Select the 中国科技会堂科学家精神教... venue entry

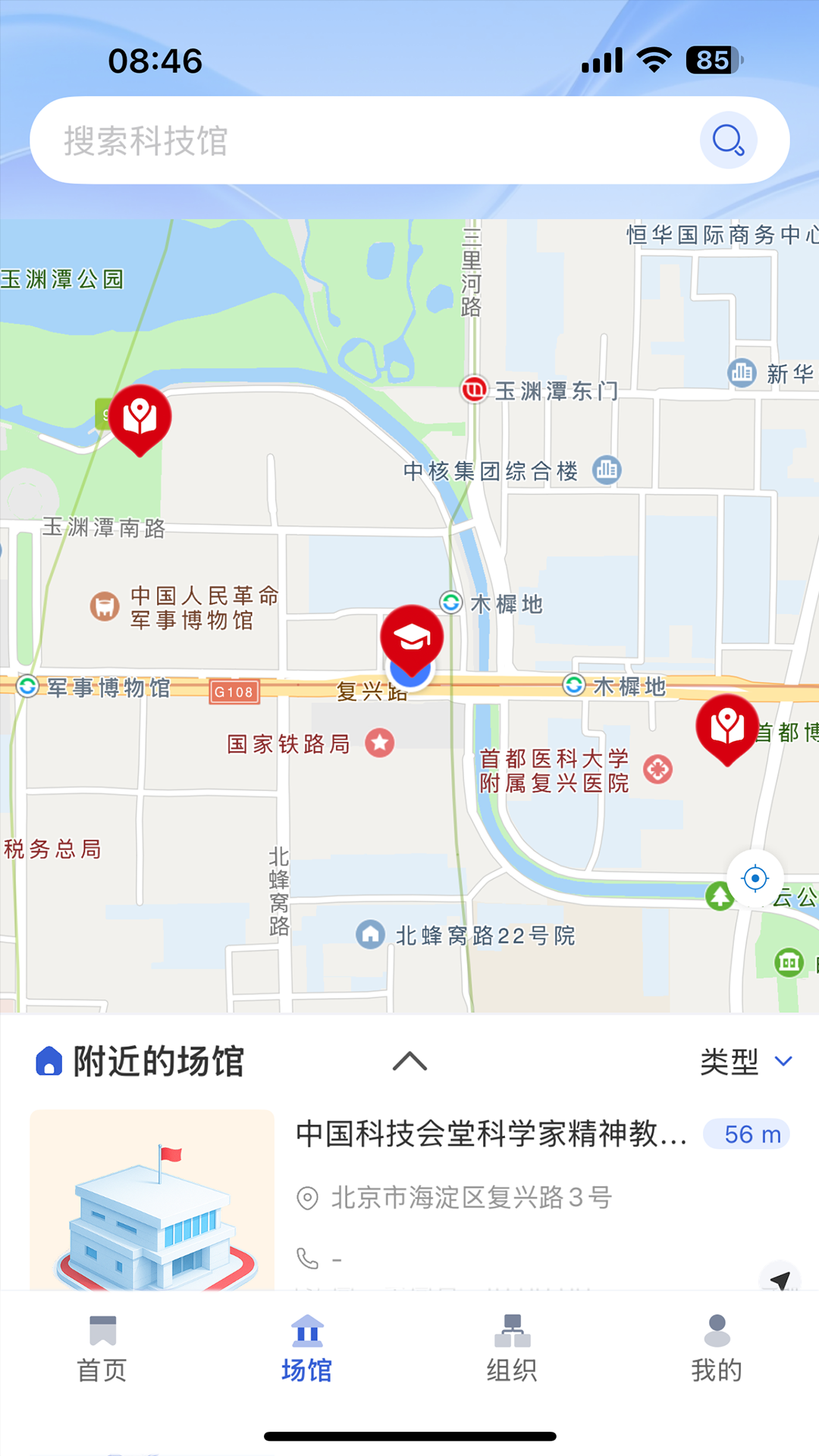(492, 1133)
